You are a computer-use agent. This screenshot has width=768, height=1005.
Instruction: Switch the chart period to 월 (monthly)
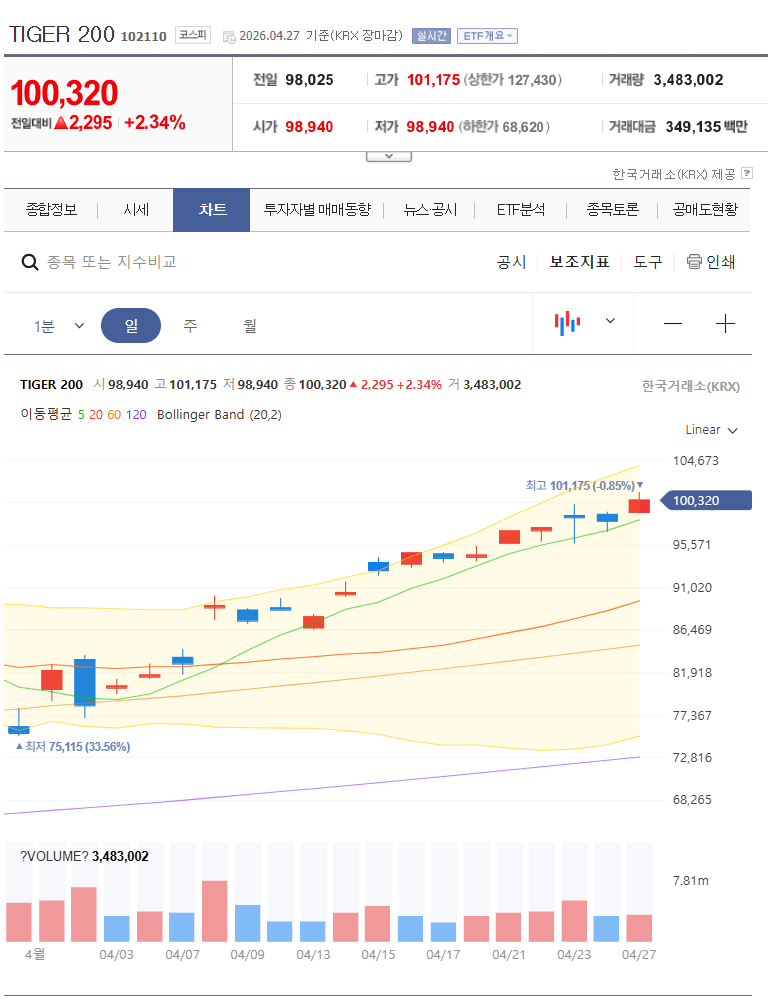point(249,325)
